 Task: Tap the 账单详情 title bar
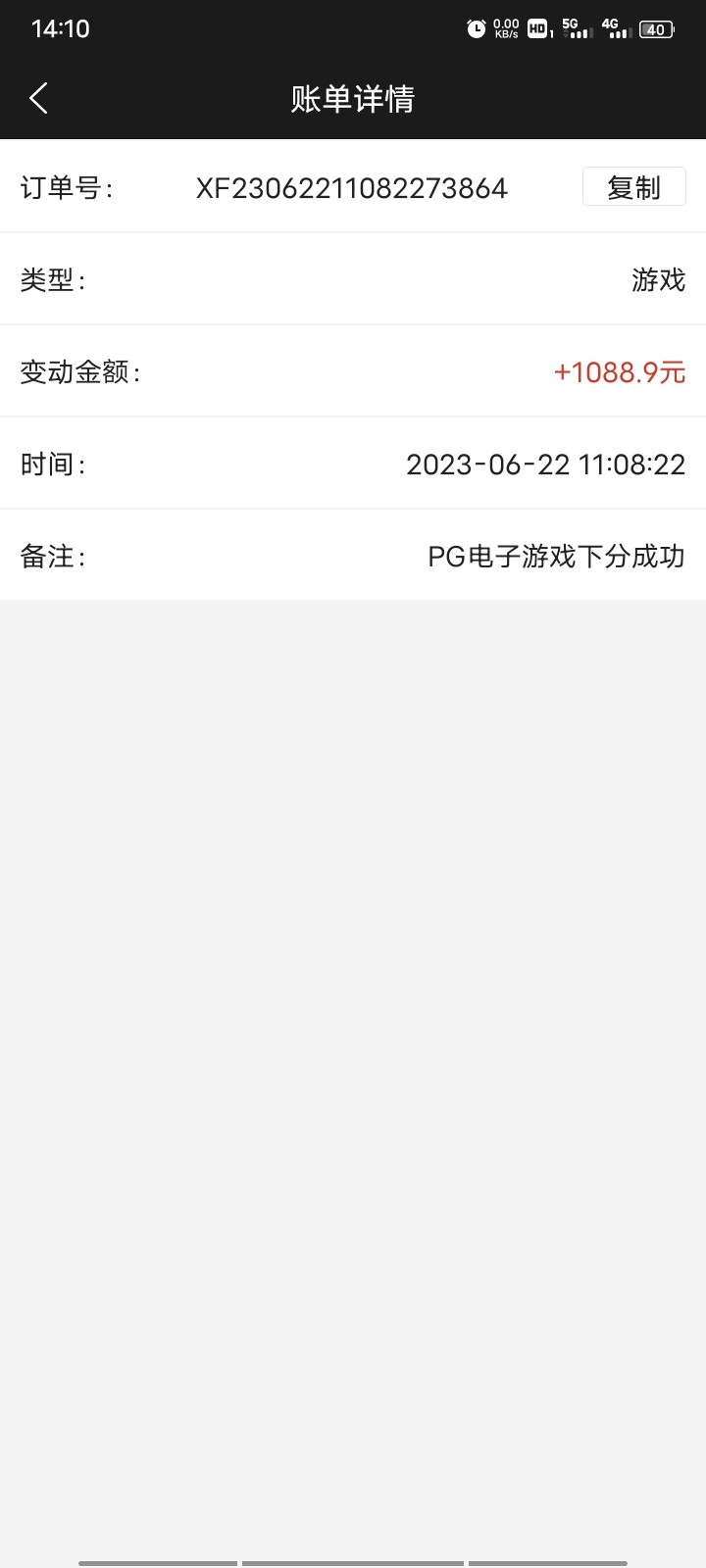(353, 98)
